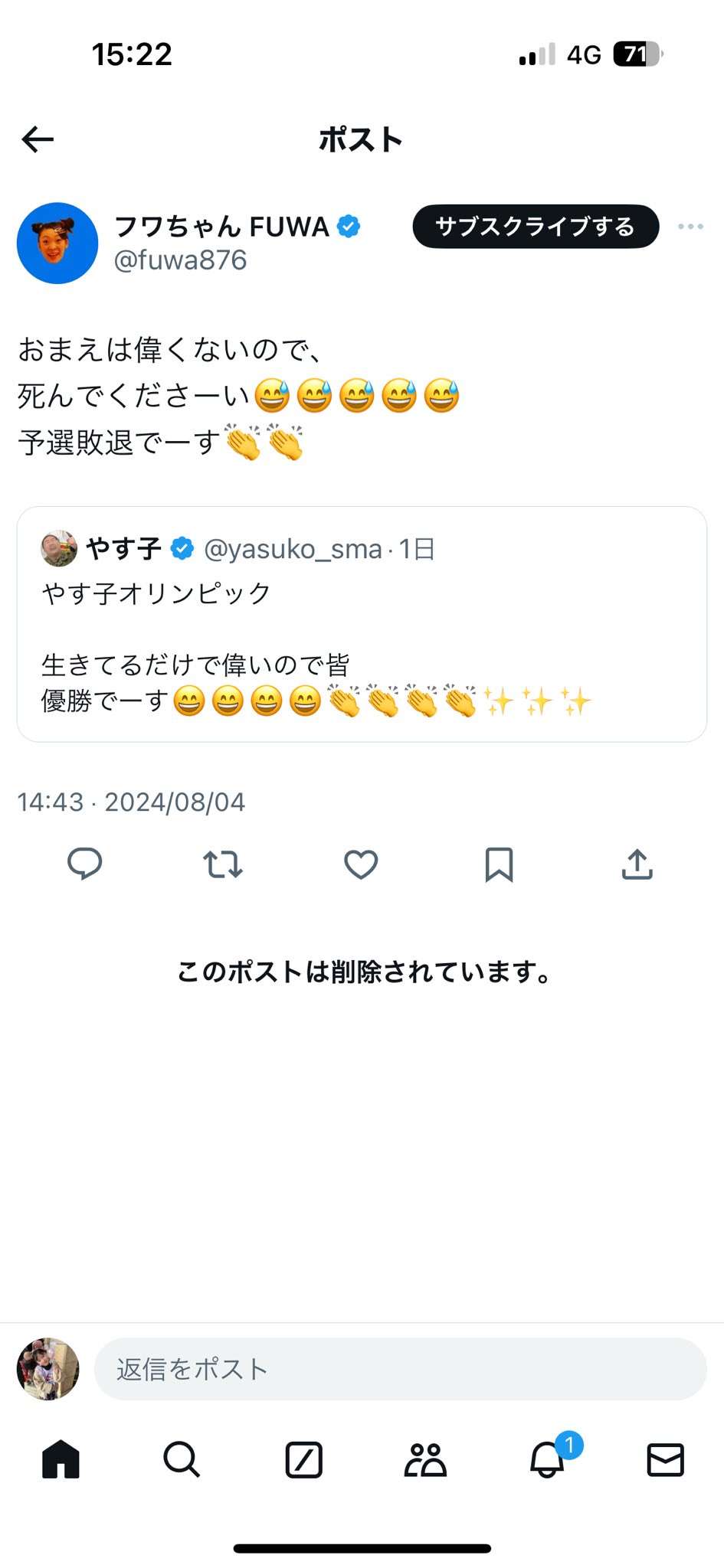Like the post with the heart
The image size is (724, 1568).
[x=361, y=864]
